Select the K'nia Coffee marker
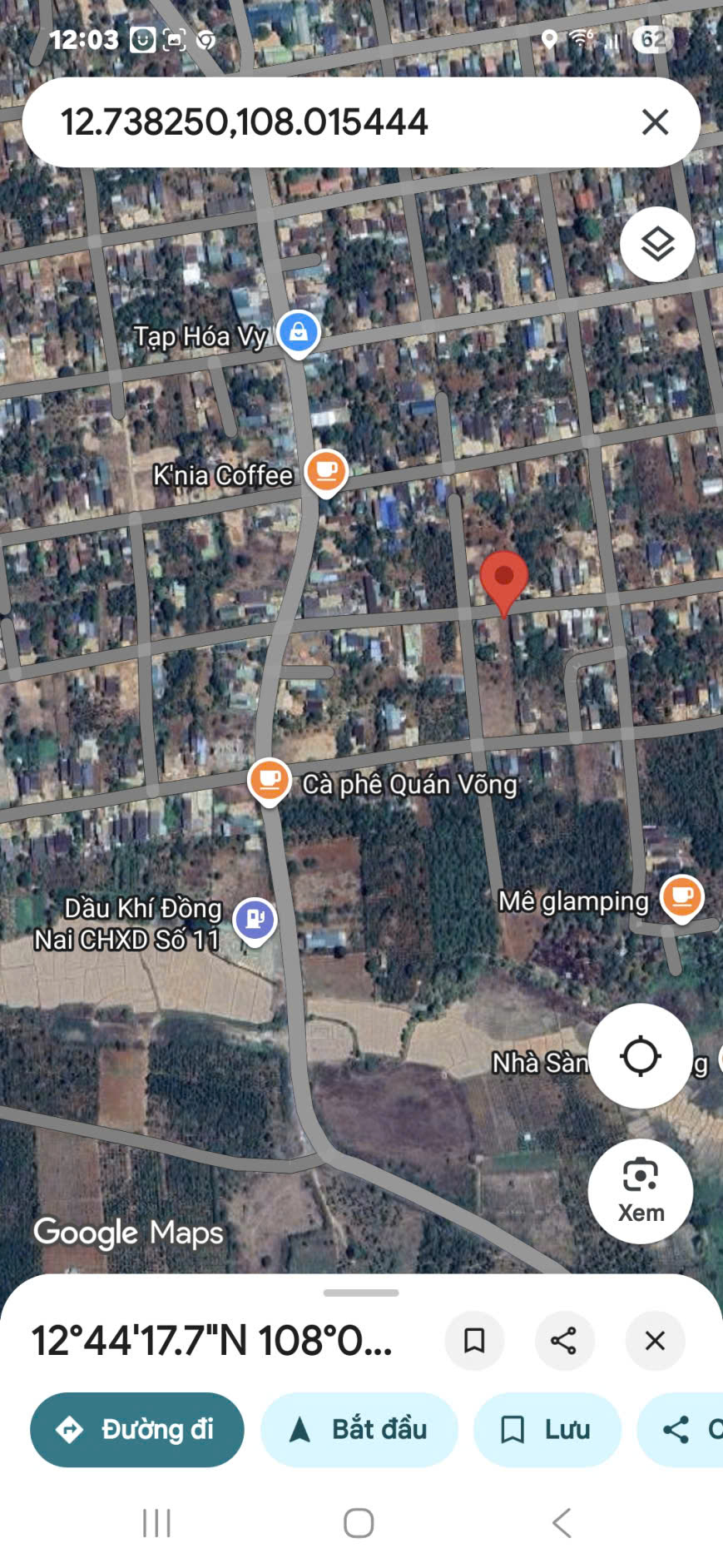 [x=326, y=472]
